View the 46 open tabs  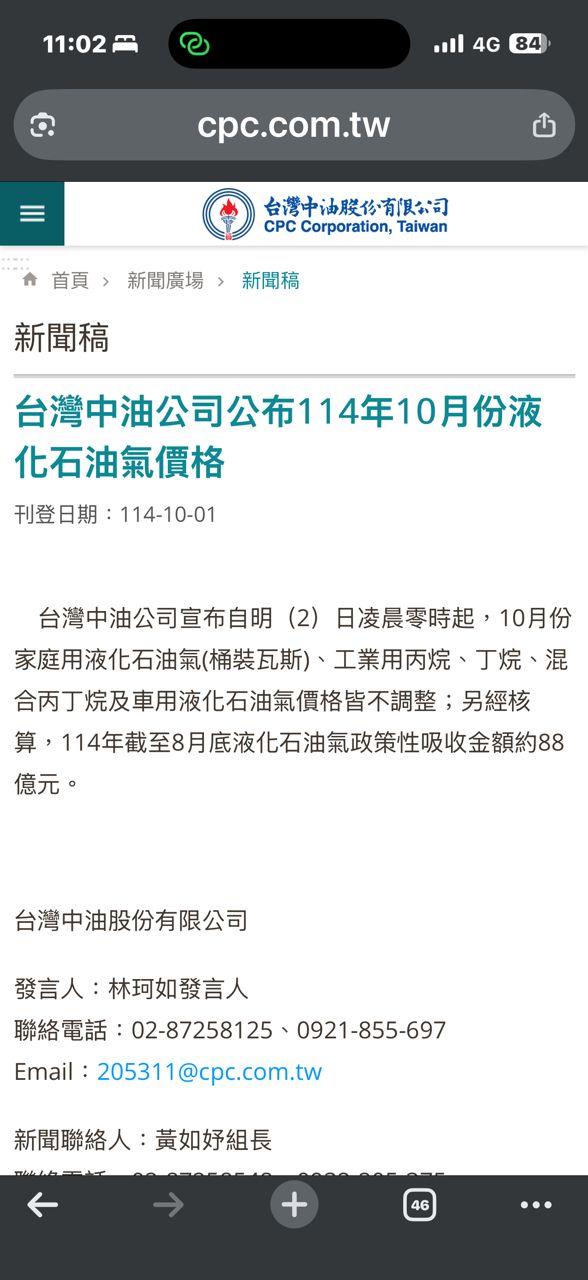(x=420, y=1205)
